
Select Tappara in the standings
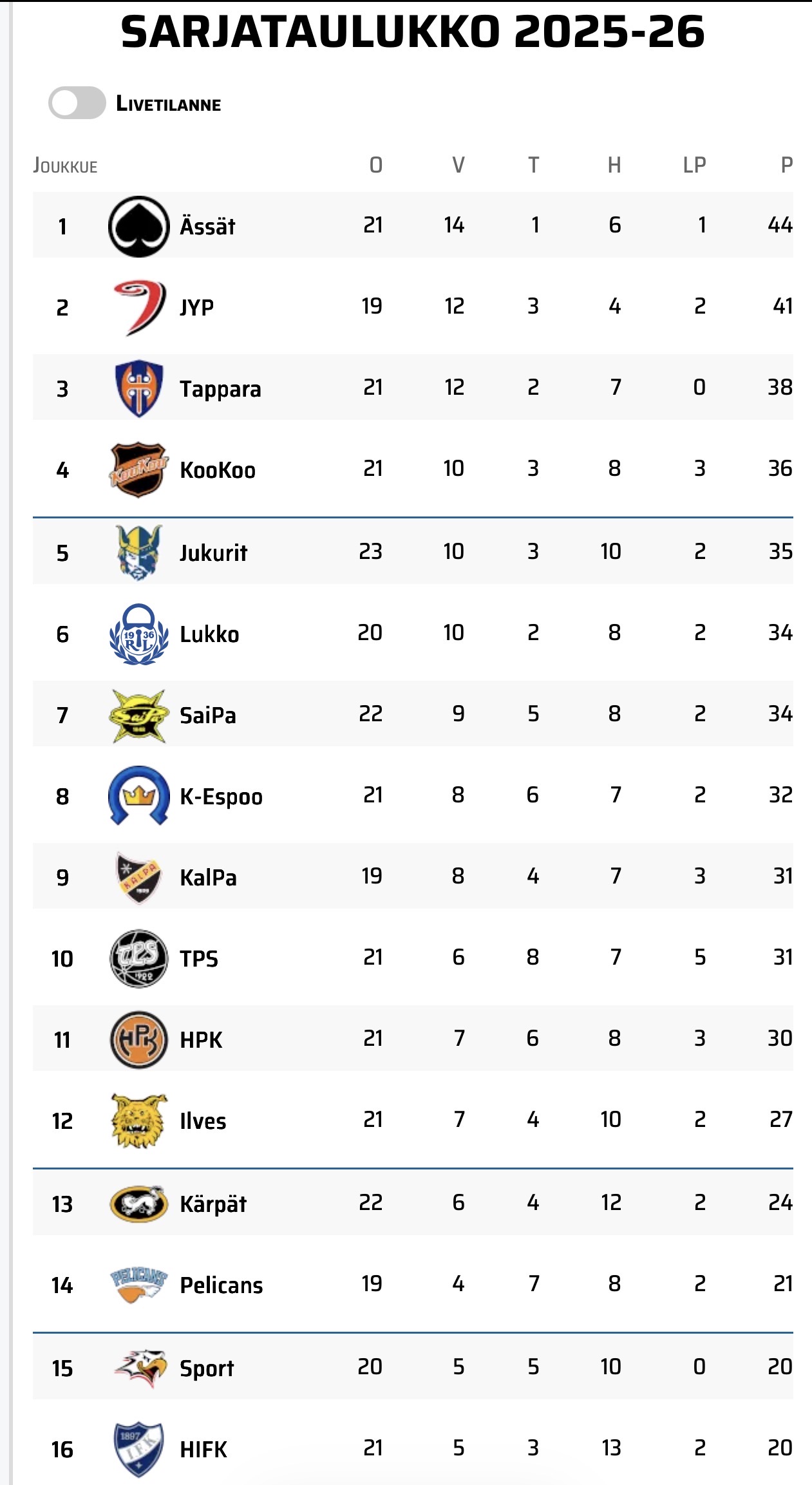[220, 388]
